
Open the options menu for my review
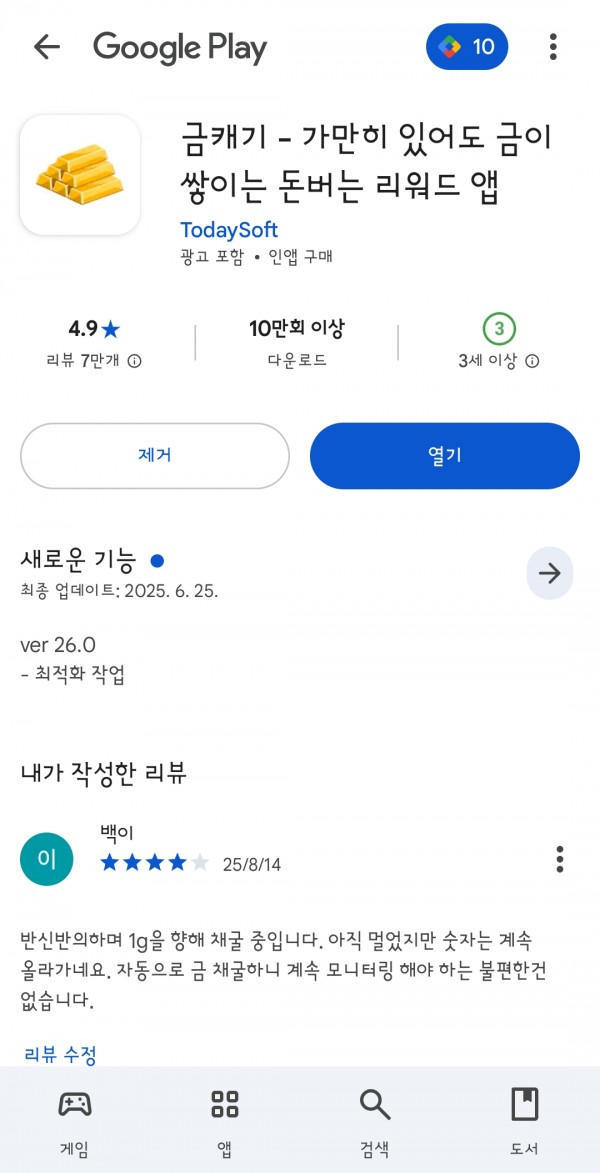pyautogui.click(x=560, y=860)
